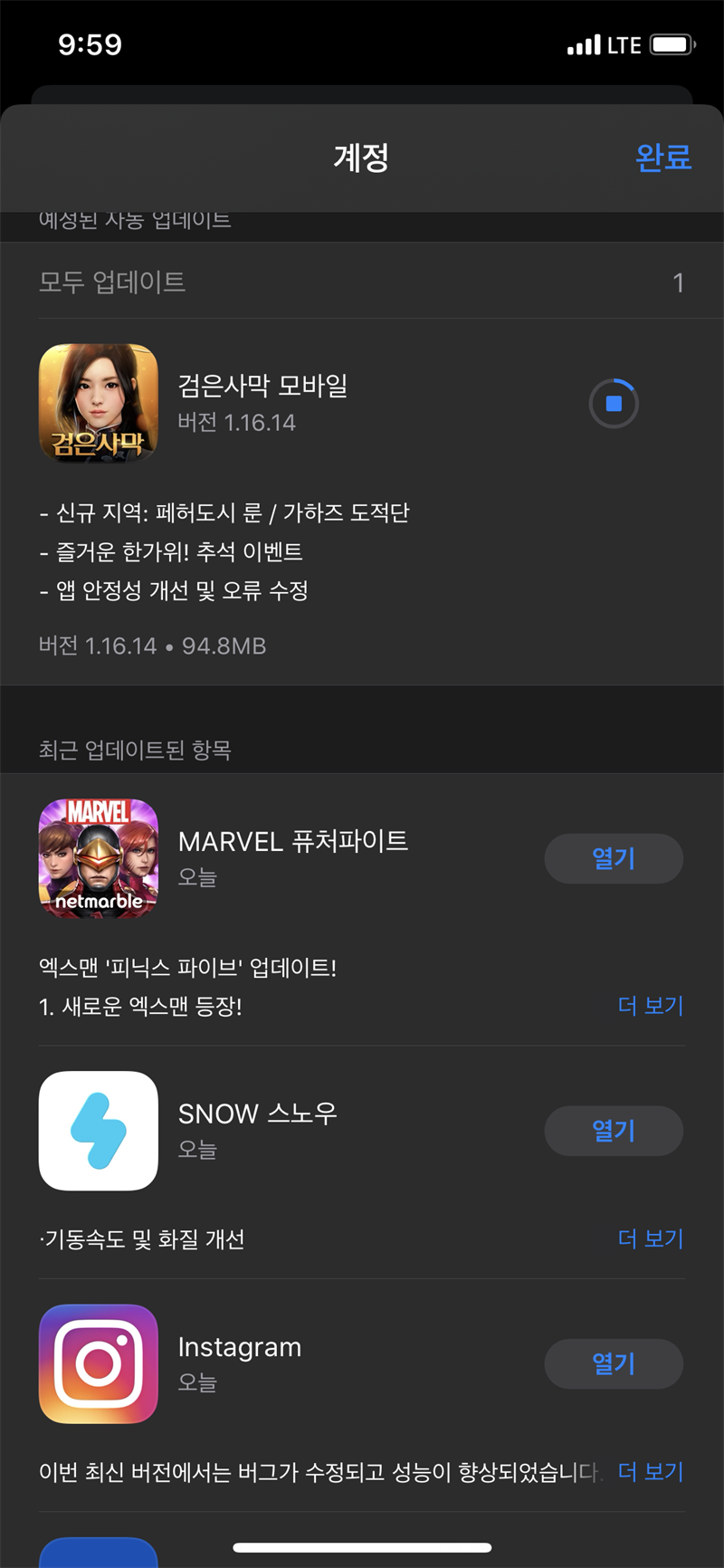Tap 모두 업데이트 to update all apps
The width and height of the screenshot is (724, 1568).
112,282
